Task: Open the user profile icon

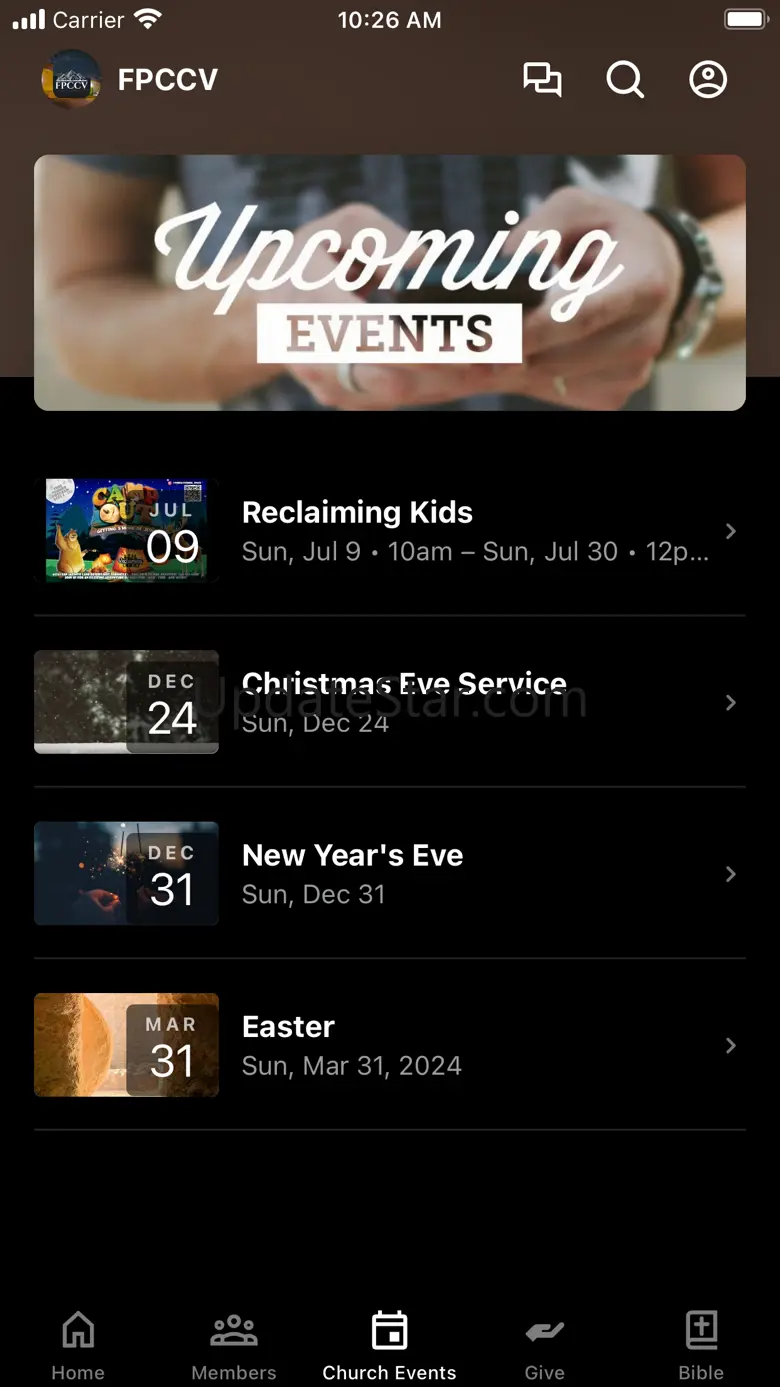Action: click(708, 80)
